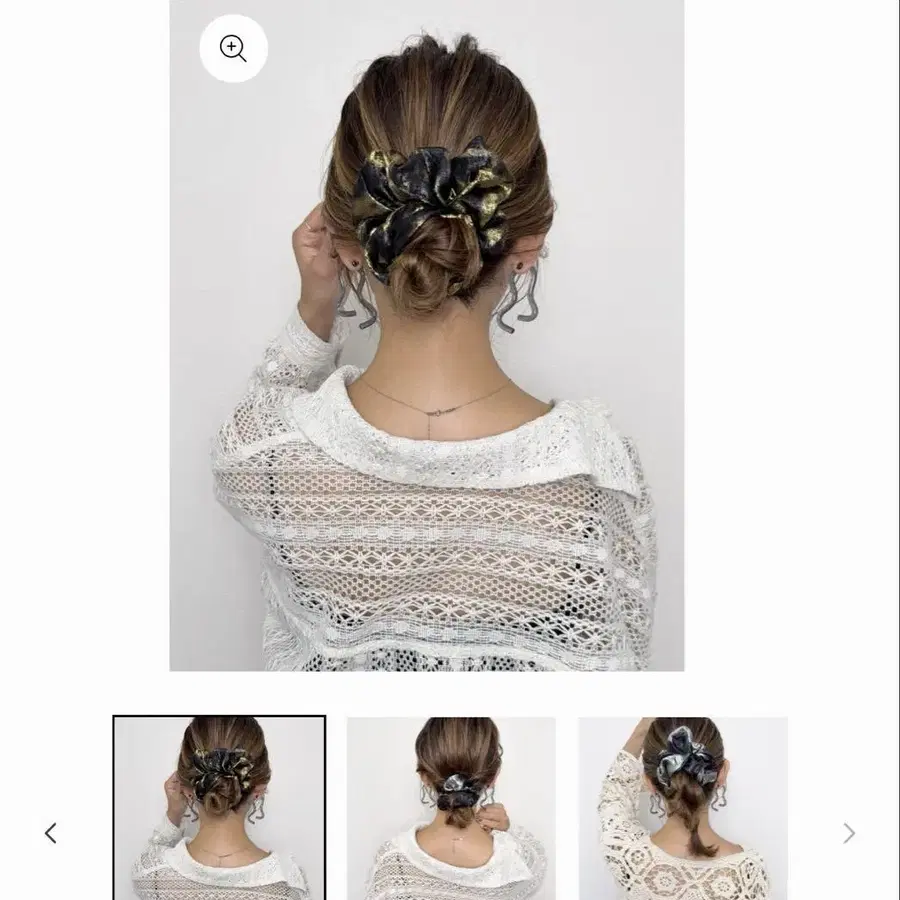Select the first thumbnail with the bun hairstyle
900x900 pixels.
tap(219, 807)
